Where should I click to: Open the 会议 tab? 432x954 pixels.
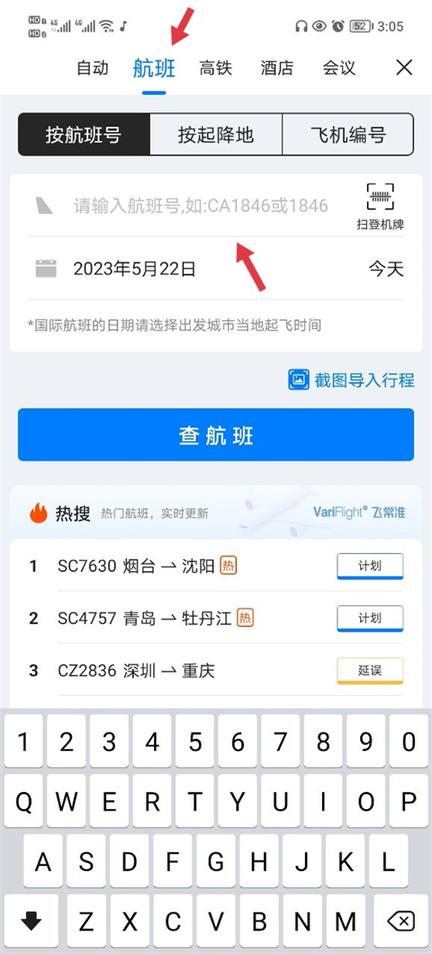339,68
